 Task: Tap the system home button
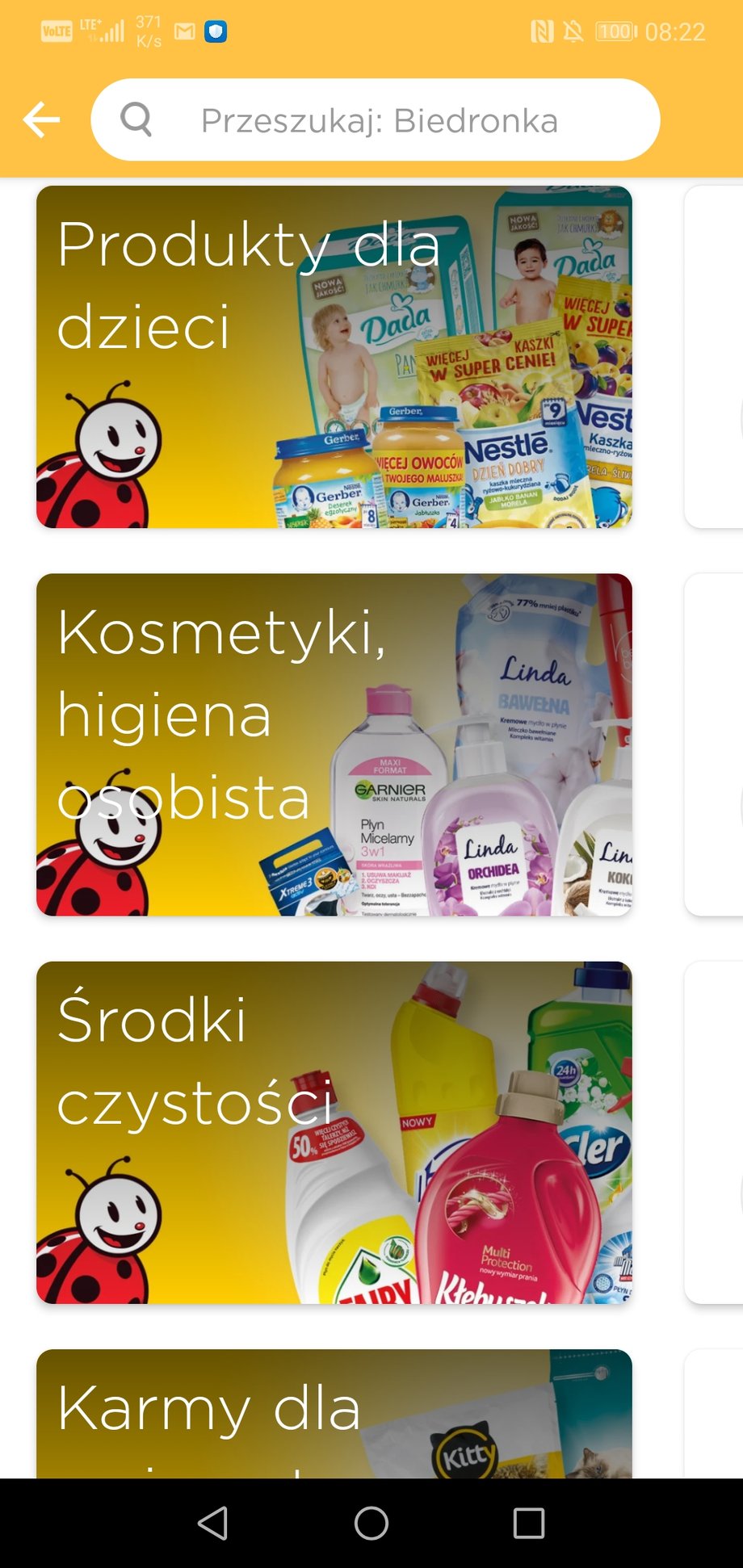point(371,1524)
